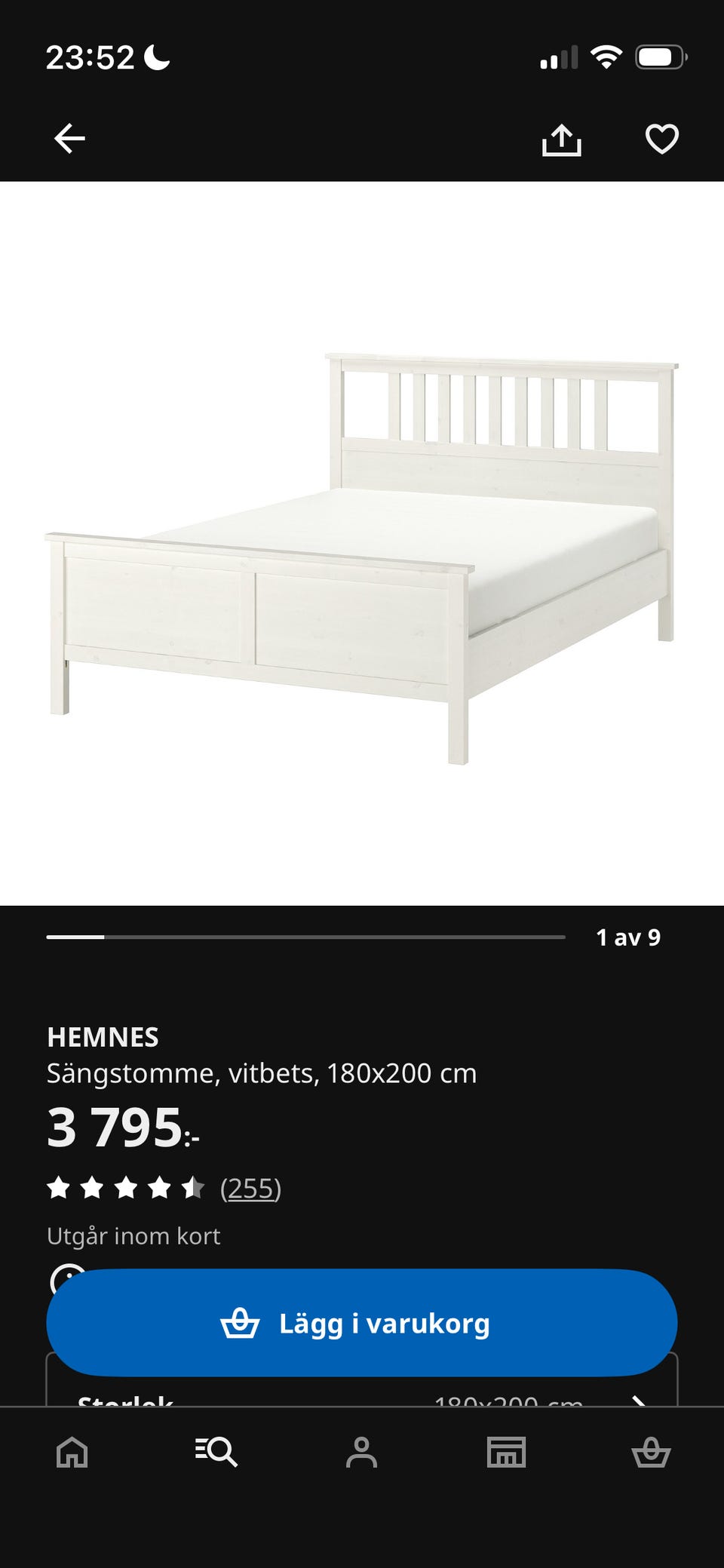
Task: Go back using the arrow
Action: 69,139
